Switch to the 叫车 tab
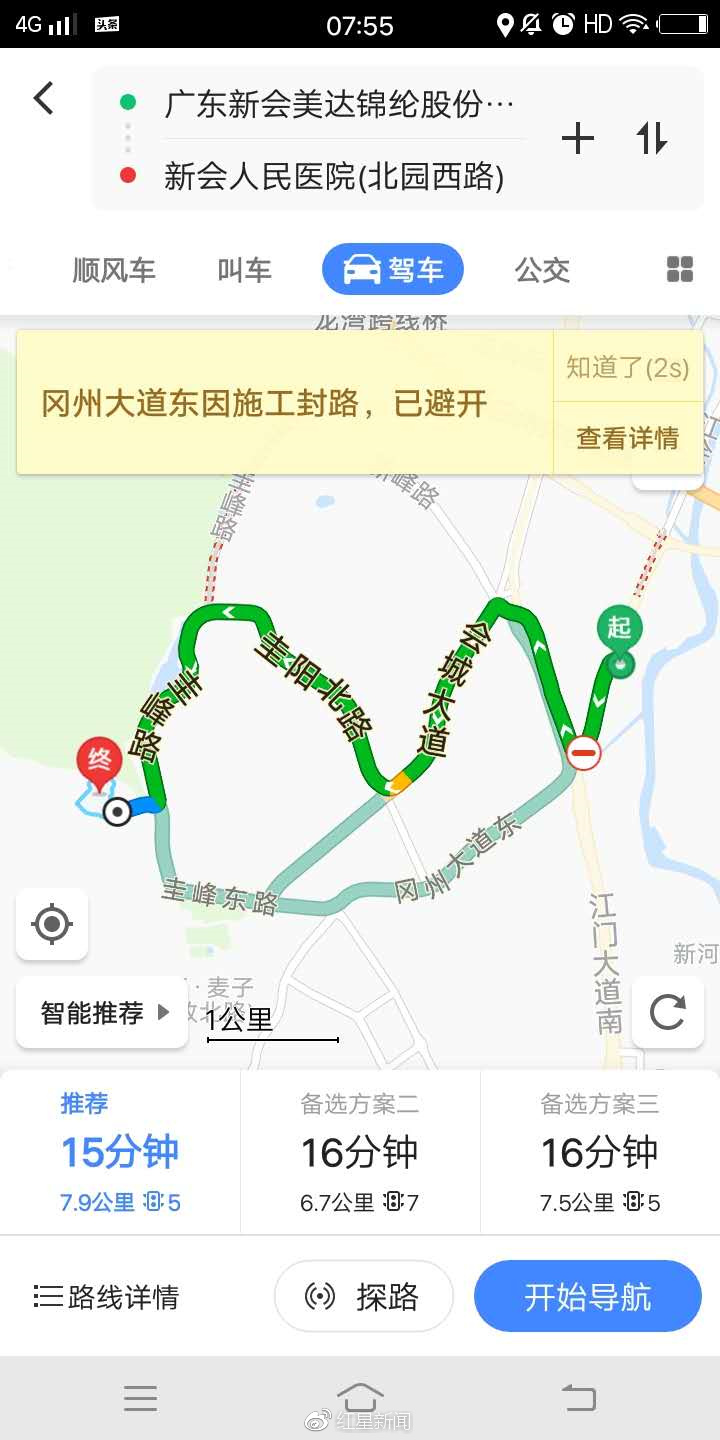The width and height of the screenshot is (720, 1440). click(x=244, y=269)
